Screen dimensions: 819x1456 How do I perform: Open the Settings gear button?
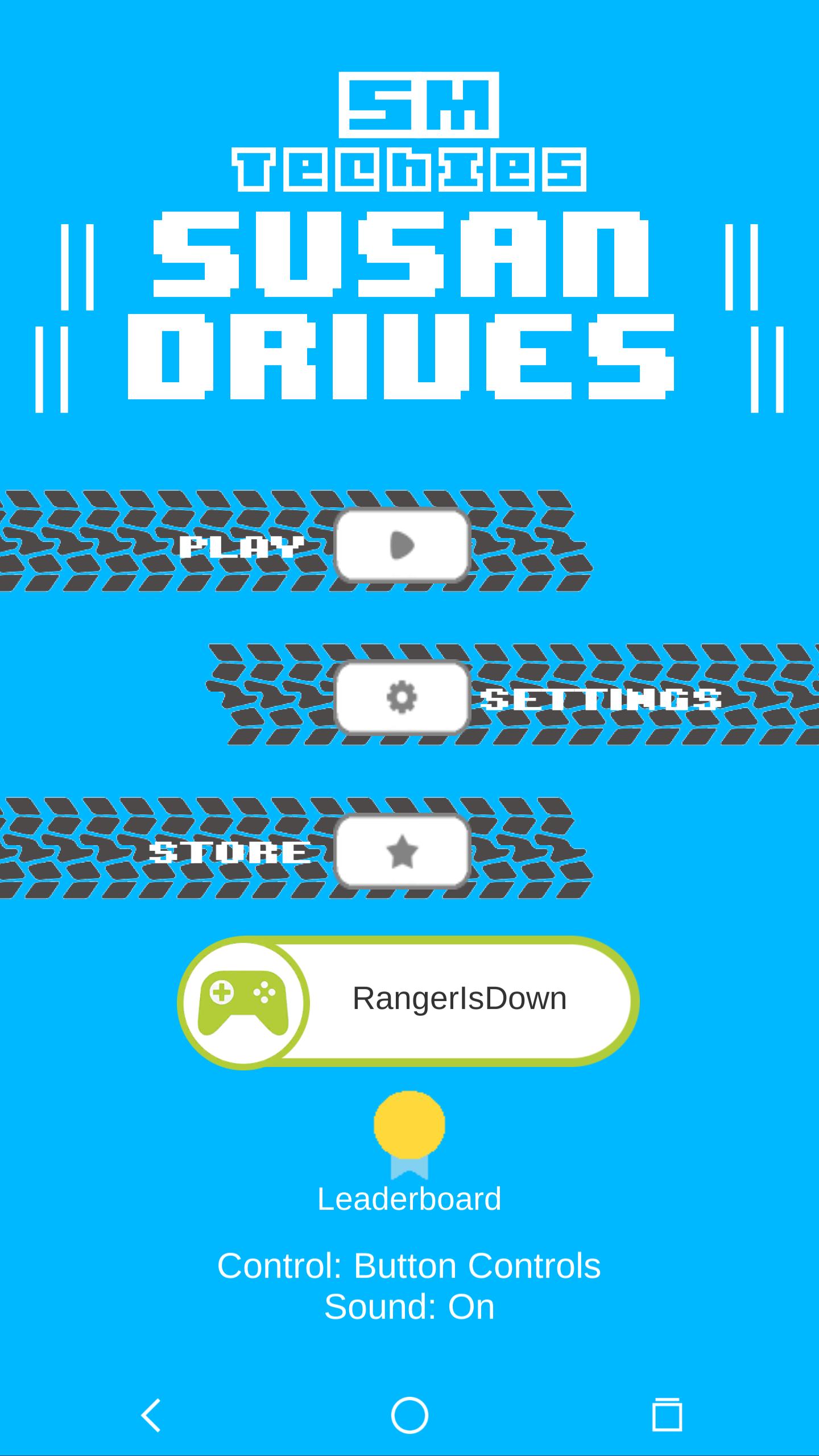coord(402,697)
